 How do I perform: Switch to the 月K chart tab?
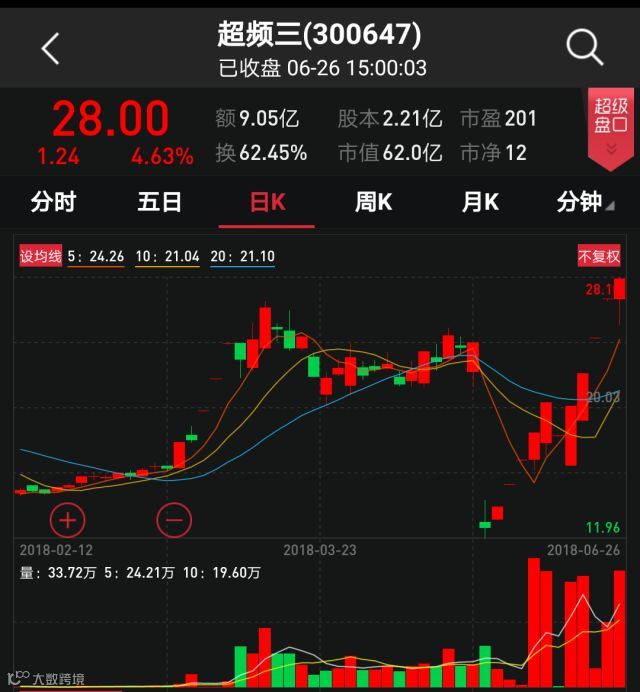(480, 202)
